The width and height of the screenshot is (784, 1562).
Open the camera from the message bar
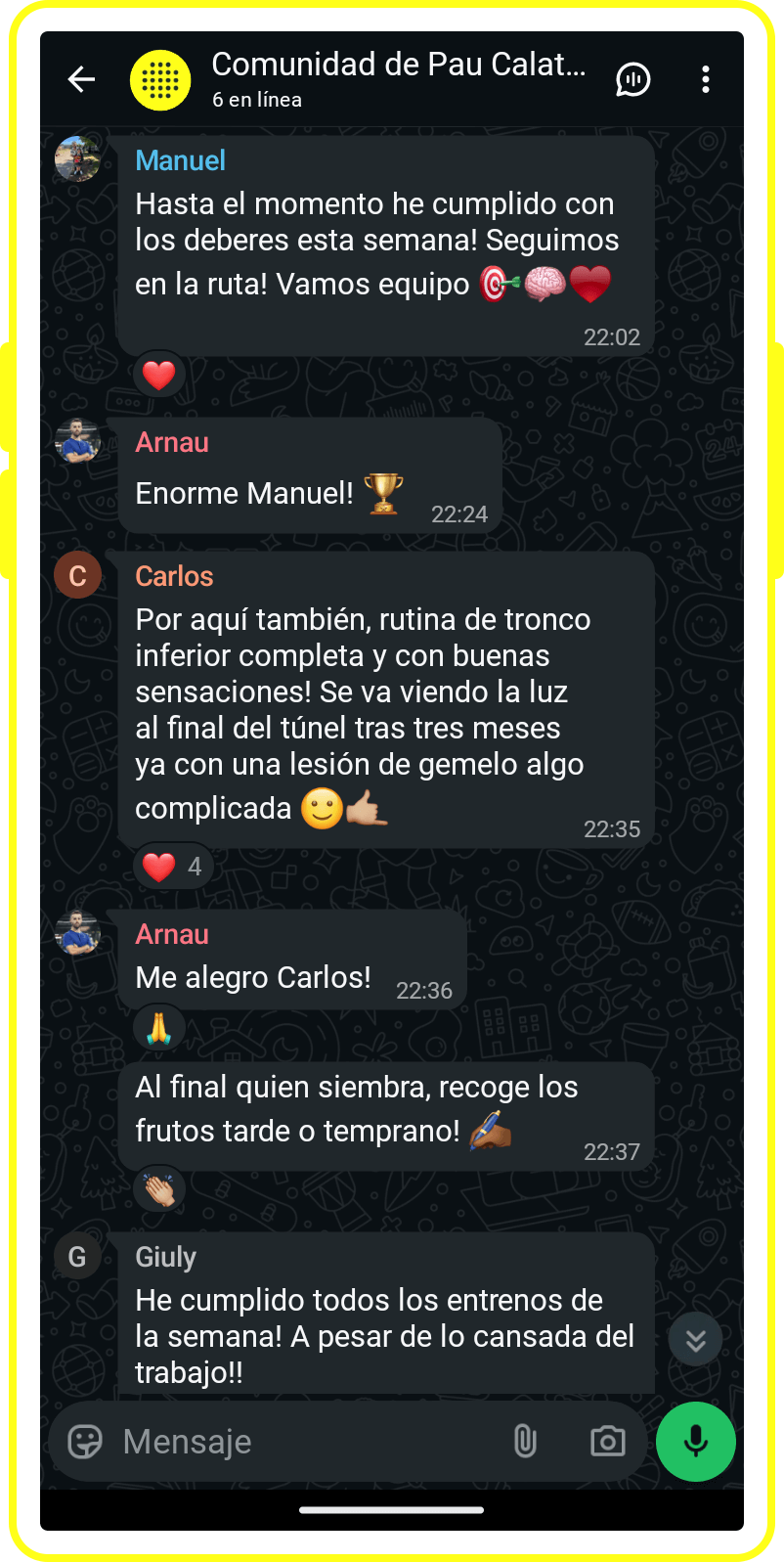point(607,1442)
